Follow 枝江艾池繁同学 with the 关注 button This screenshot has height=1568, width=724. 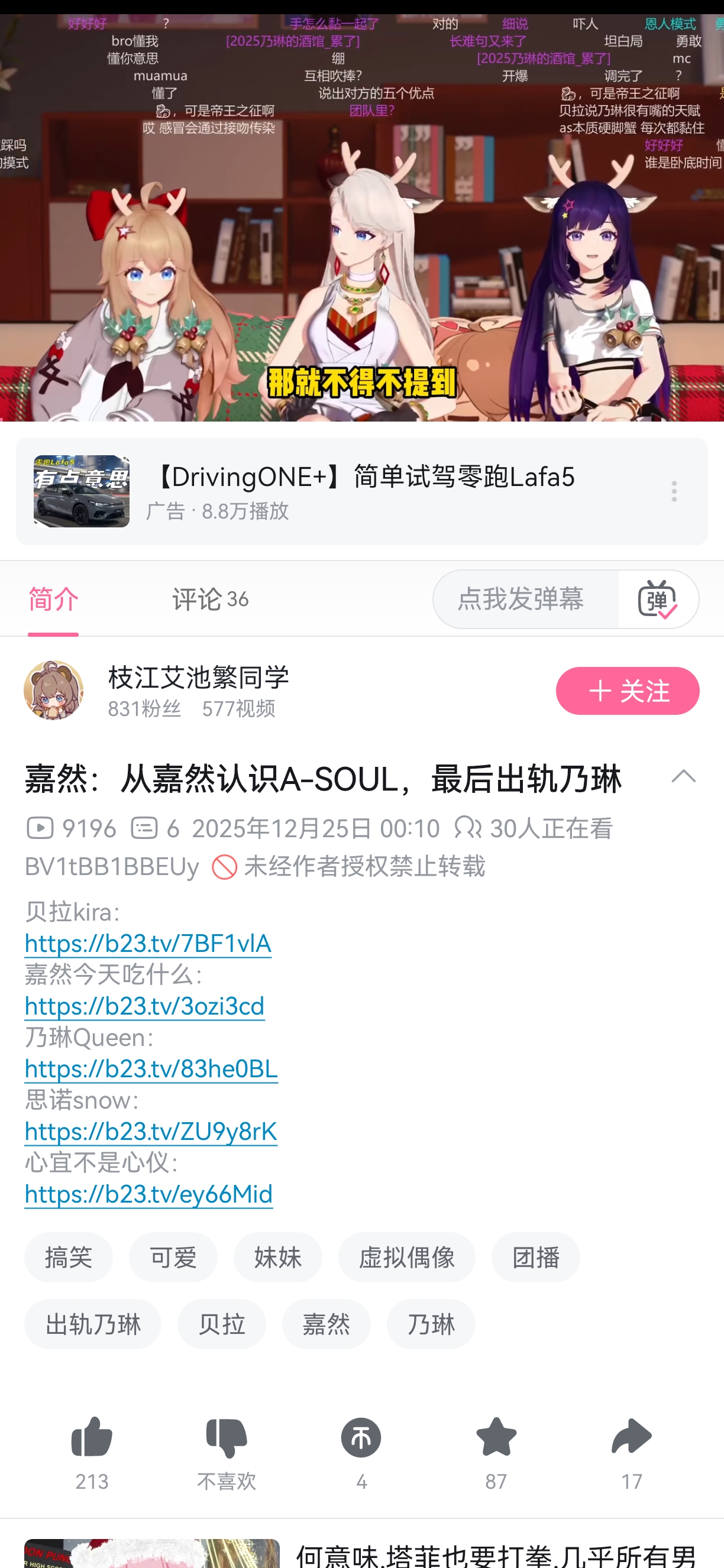coord(626,690)
